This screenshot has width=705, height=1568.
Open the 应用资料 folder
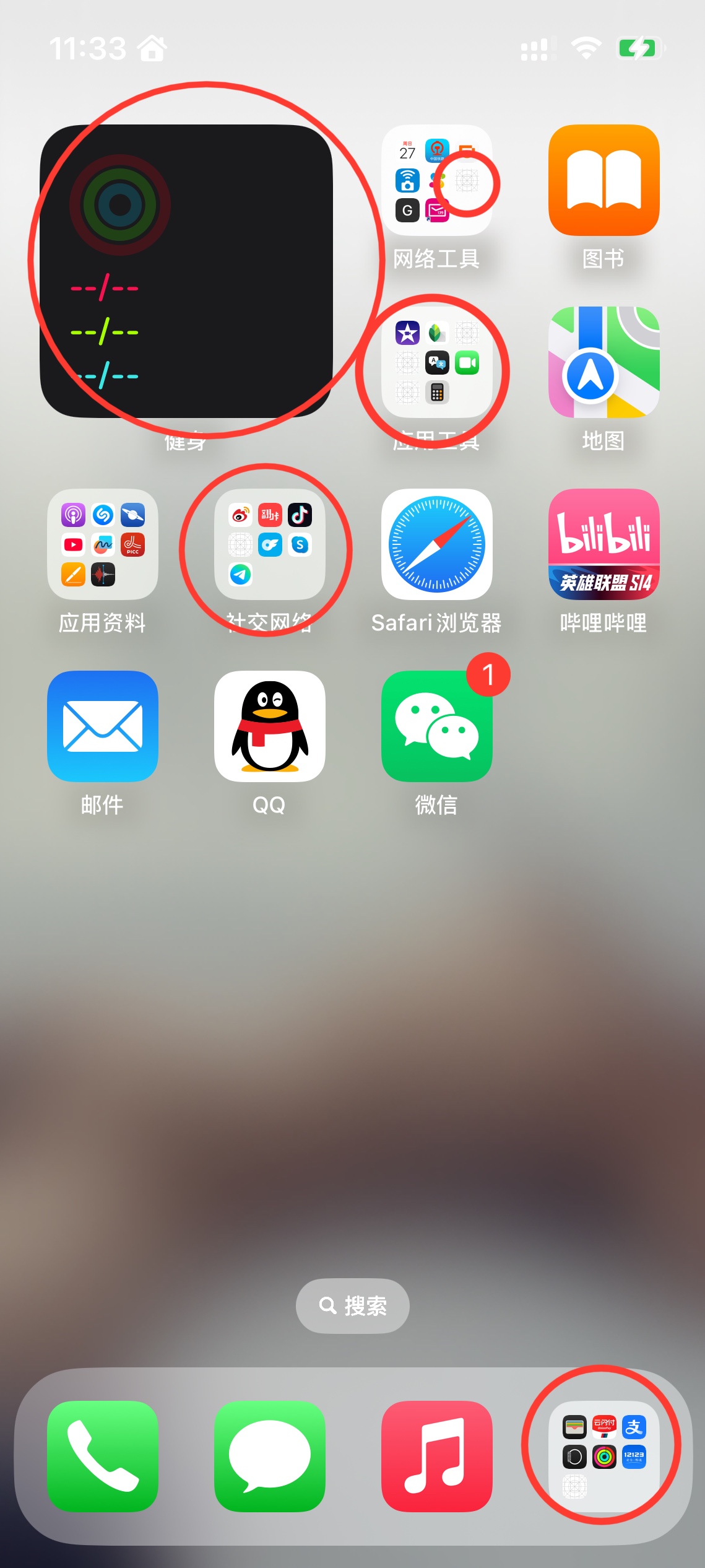click(103, 544)
